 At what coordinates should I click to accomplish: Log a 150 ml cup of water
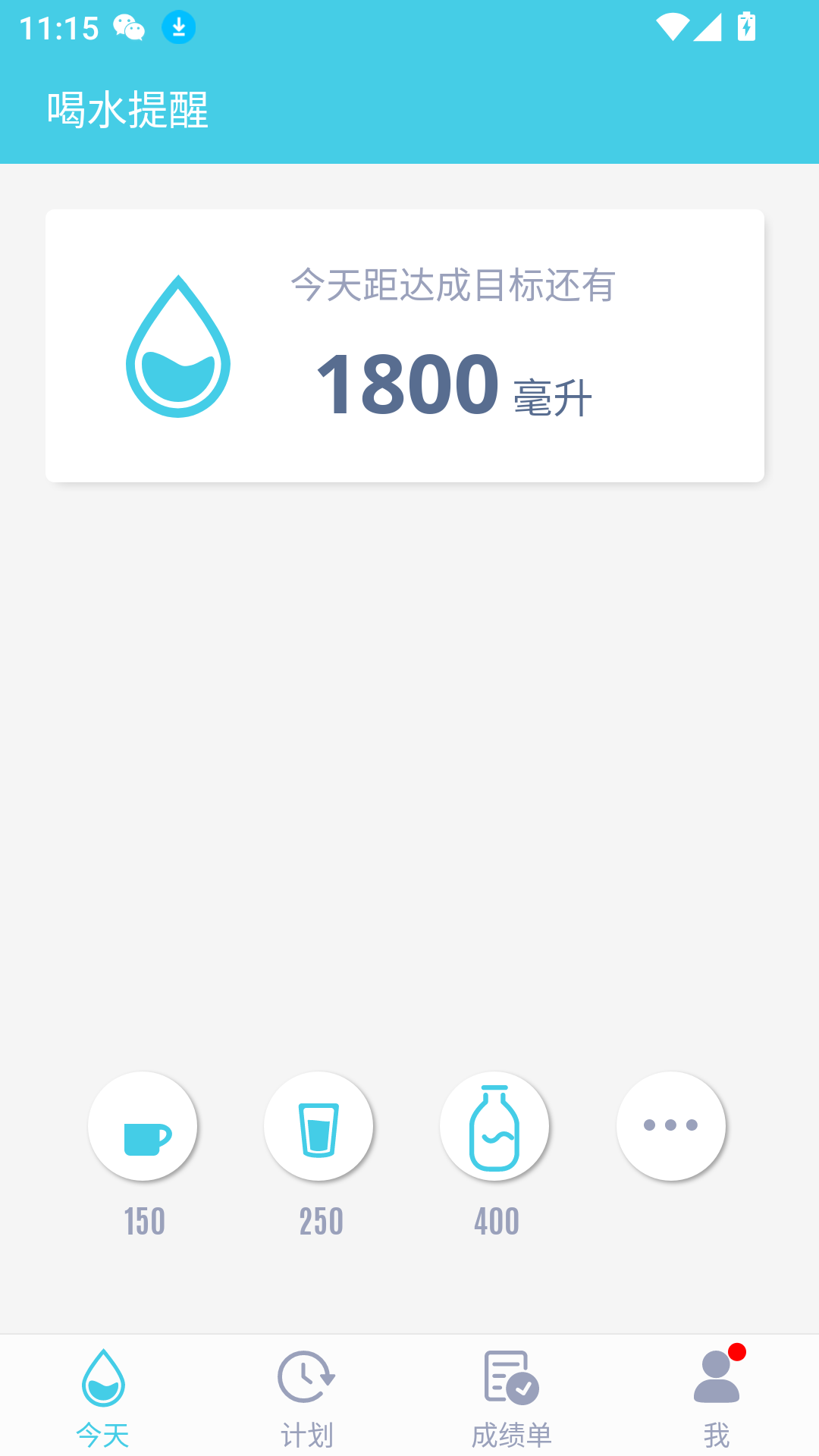(143, 1126)
